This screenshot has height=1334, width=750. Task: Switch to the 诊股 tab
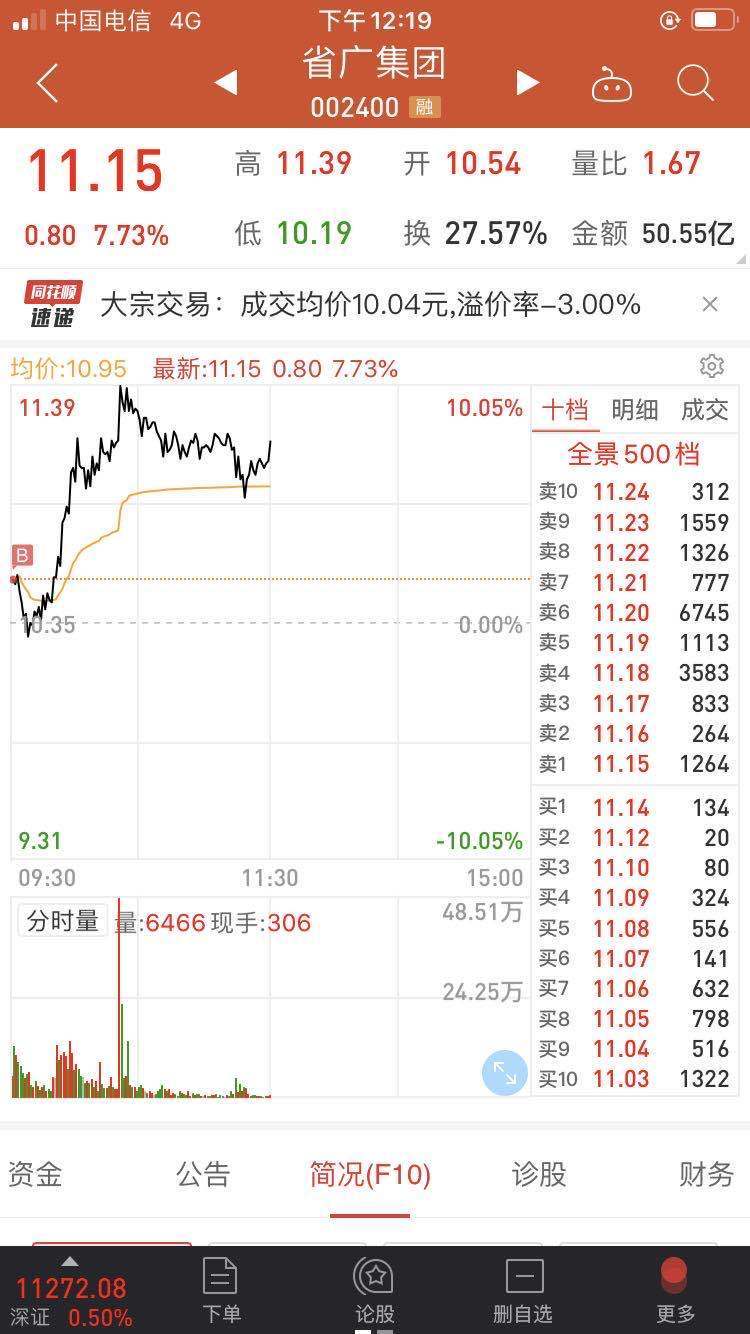[x=539, y=1174]
